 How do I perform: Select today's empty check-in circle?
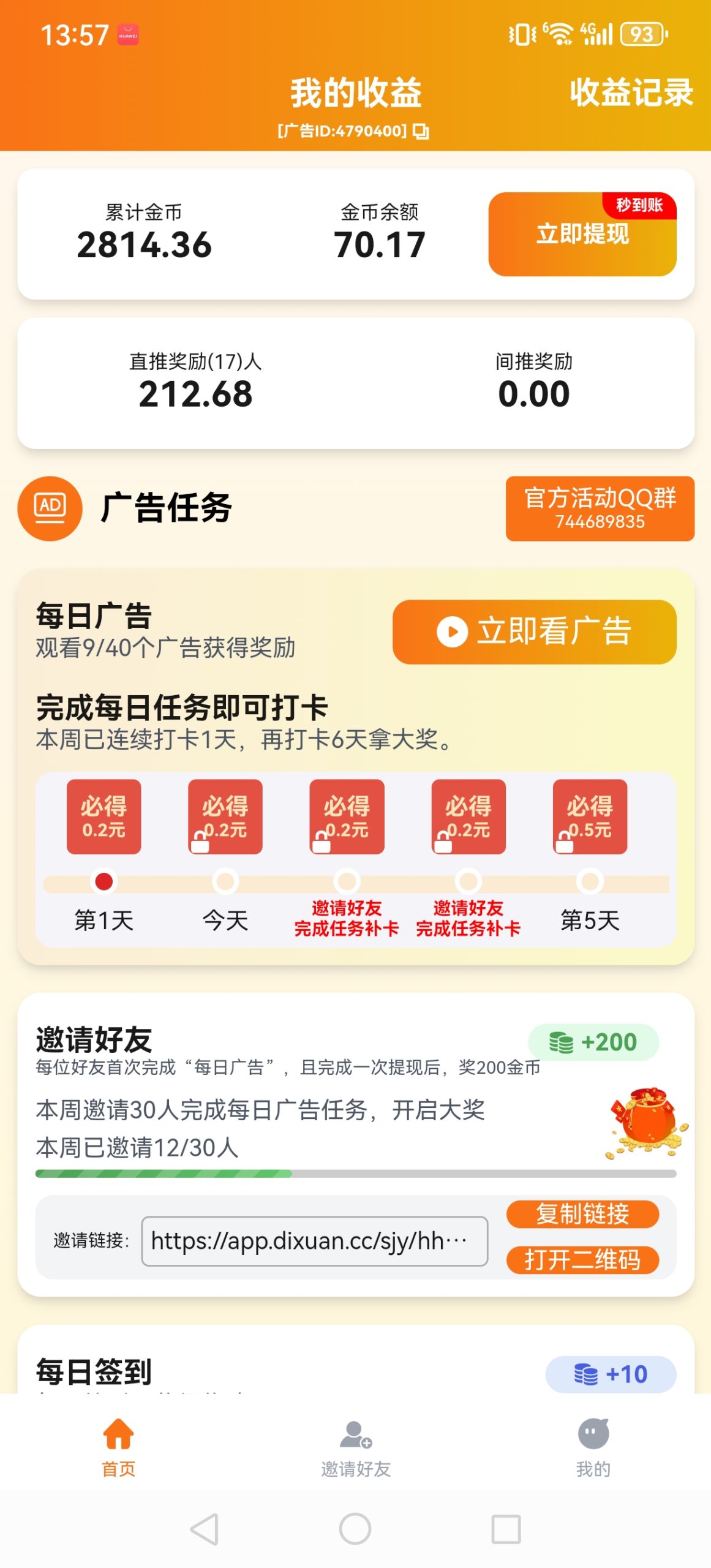[x=224, y=882]
